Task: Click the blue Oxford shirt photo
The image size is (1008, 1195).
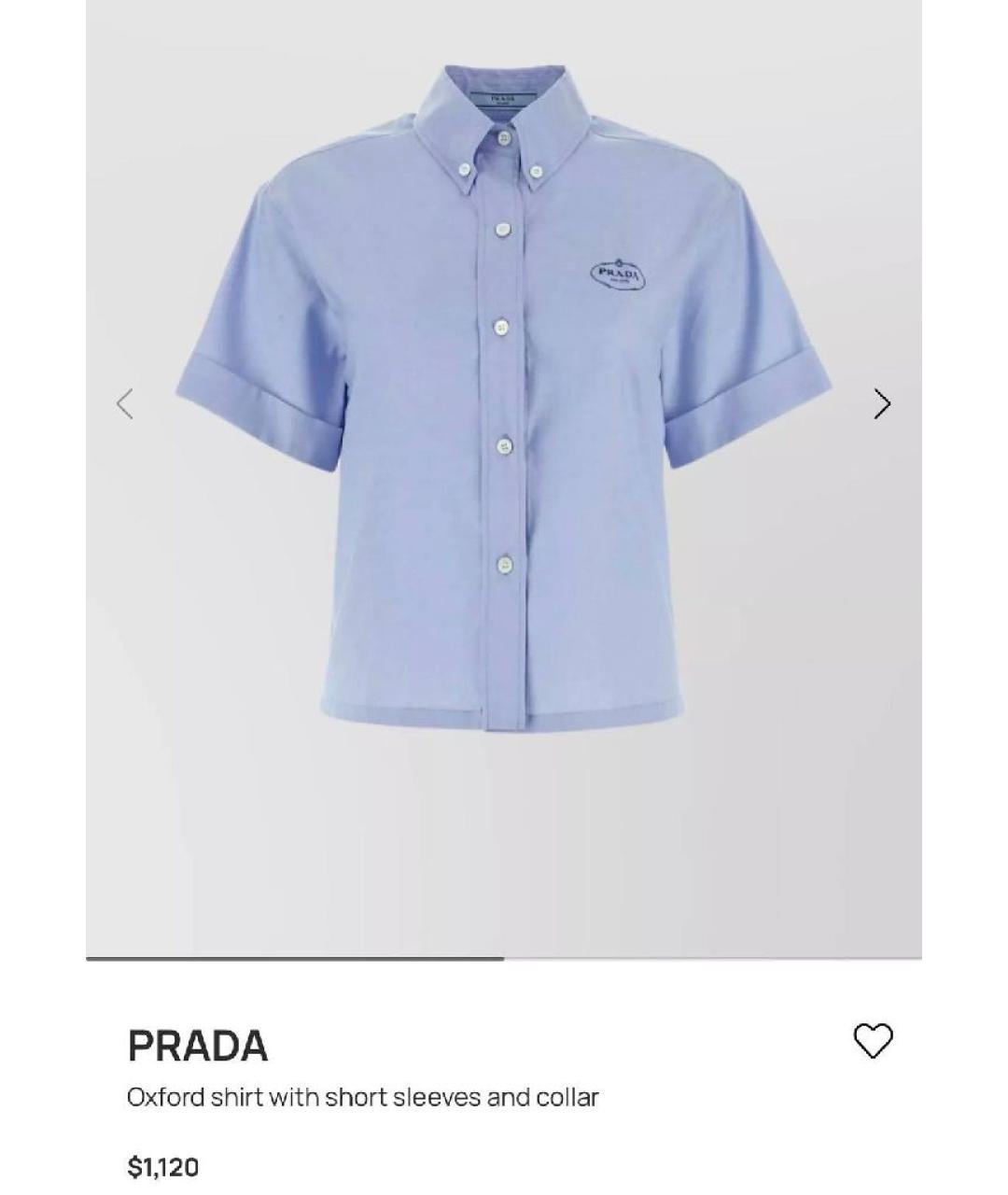Action: pos(504,401)
